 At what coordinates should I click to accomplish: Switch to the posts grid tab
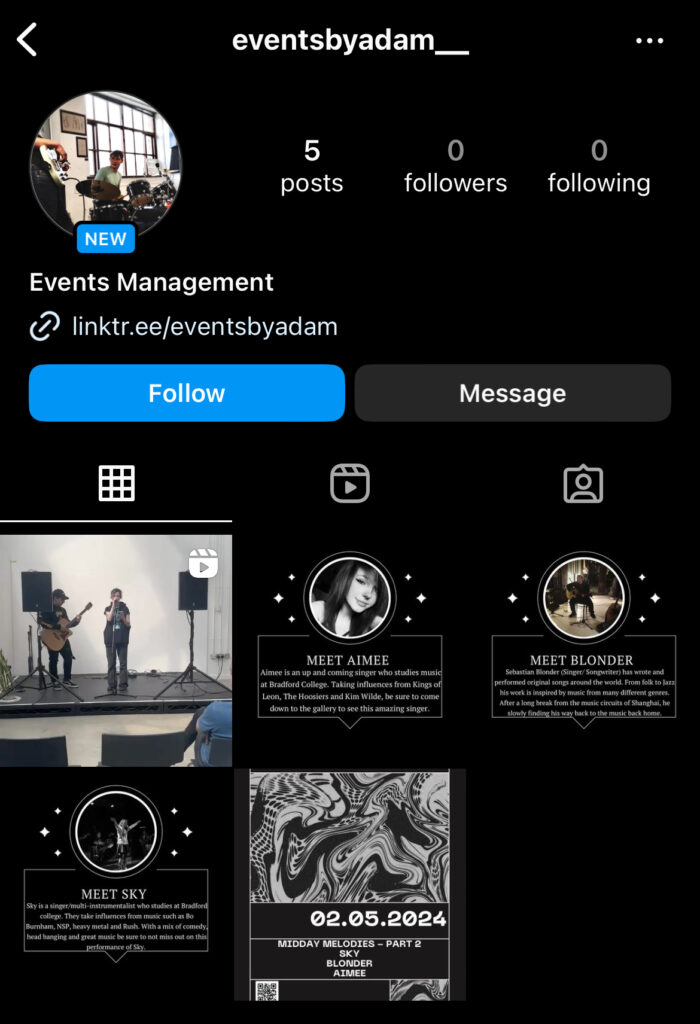tap(116, 484)
